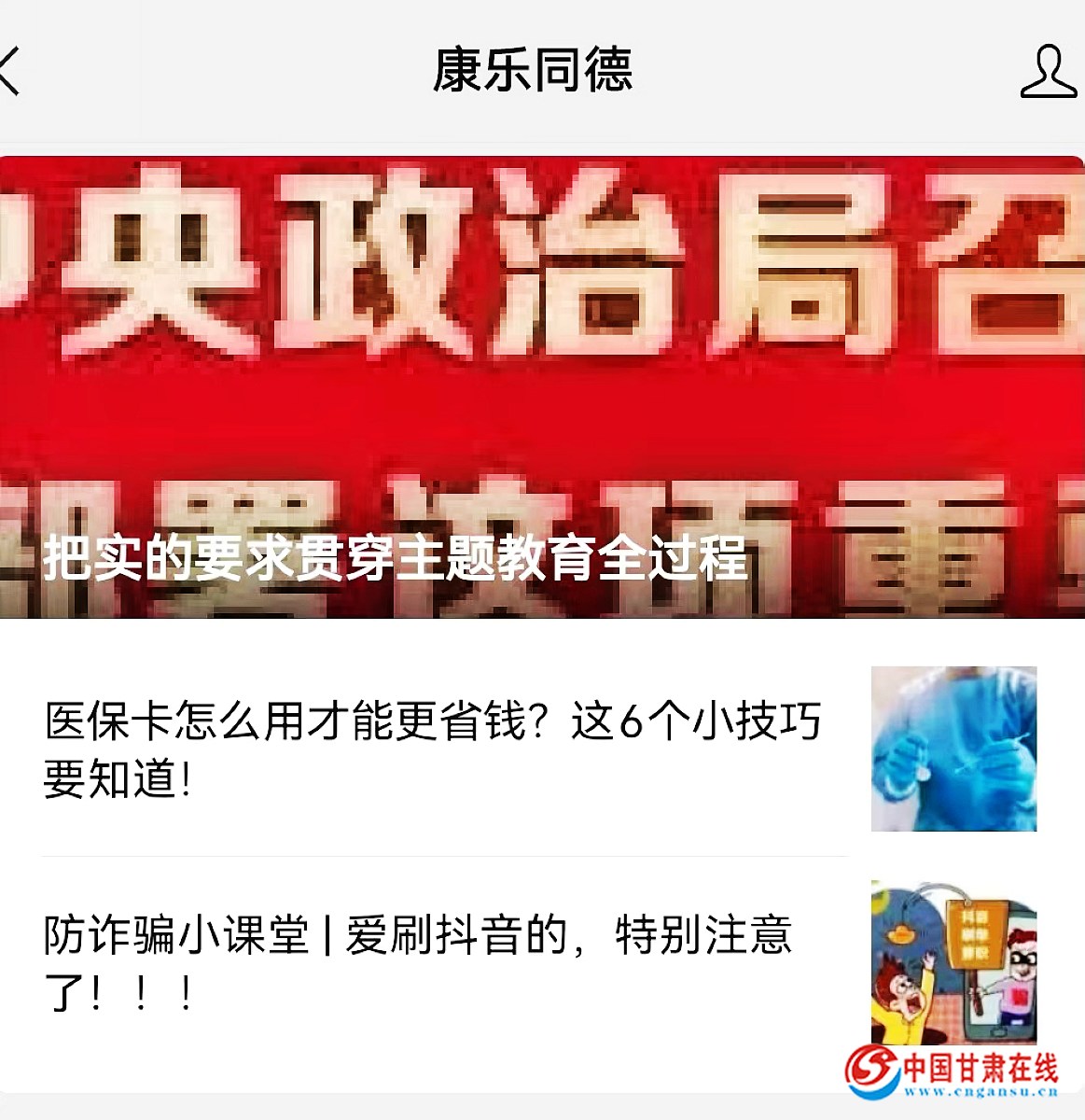1085x1120 pixels.
Task: Open the article 把实的要求贯穿主题教育全过程
Action: [x=541, y=387]
